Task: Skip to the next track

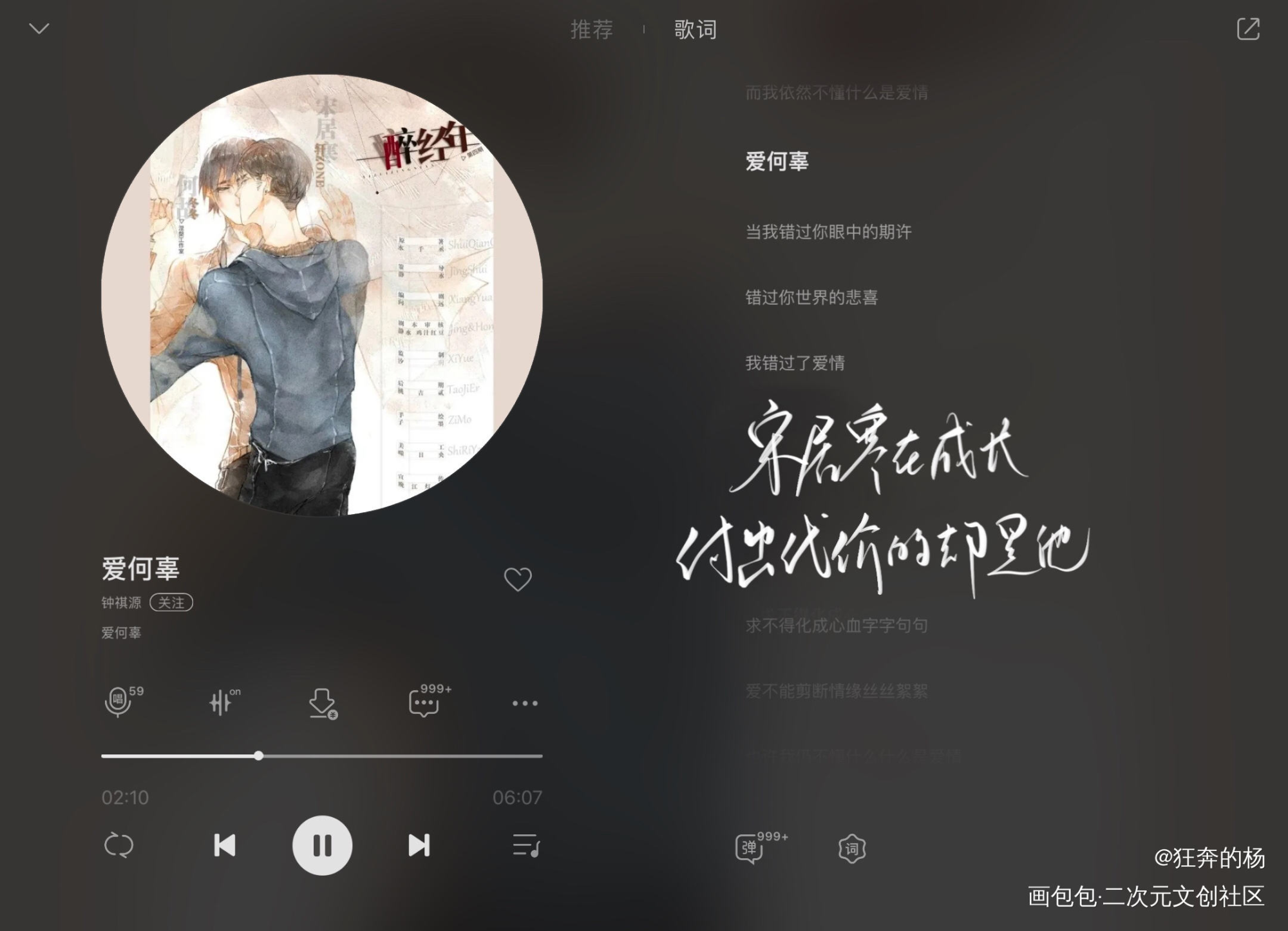Action: 419,845
